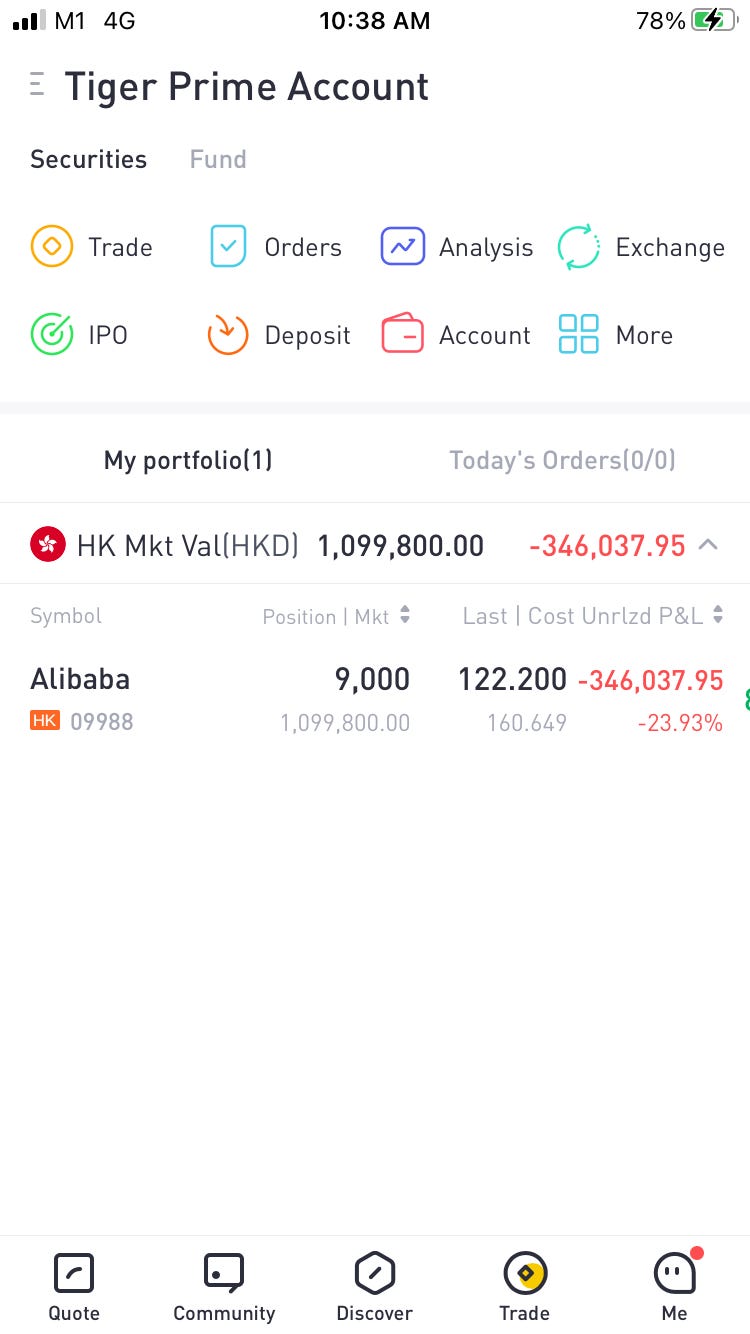This screenshot has width=750, height=1334.
Task: Go to the Quote tab
Action: coord(74,1286)
